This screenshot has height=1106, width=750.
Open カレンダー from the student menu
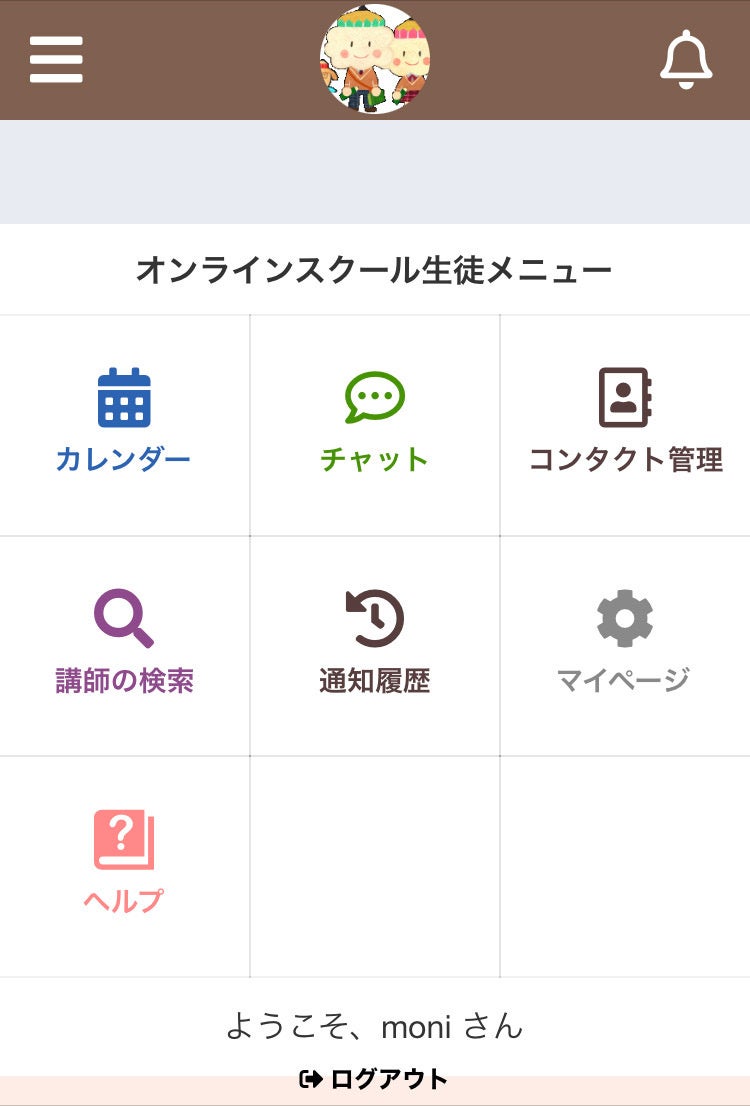[124, 422]
